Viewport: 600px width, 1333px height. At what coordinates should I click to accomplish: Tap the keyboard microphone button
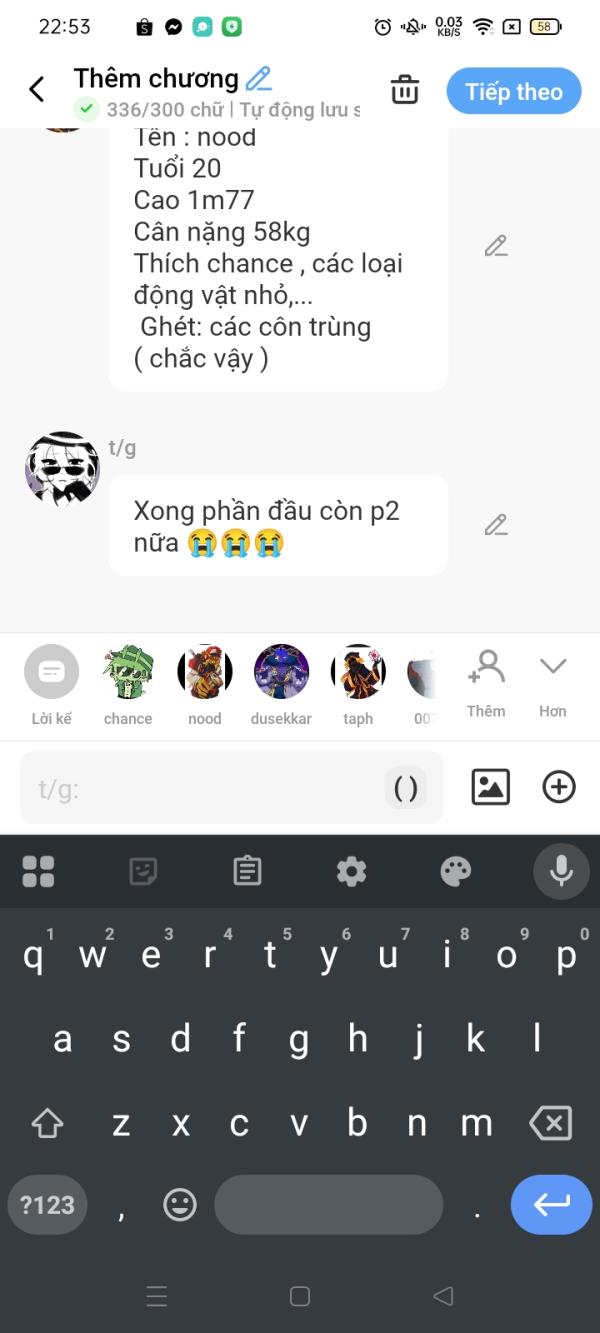[561, 871]
